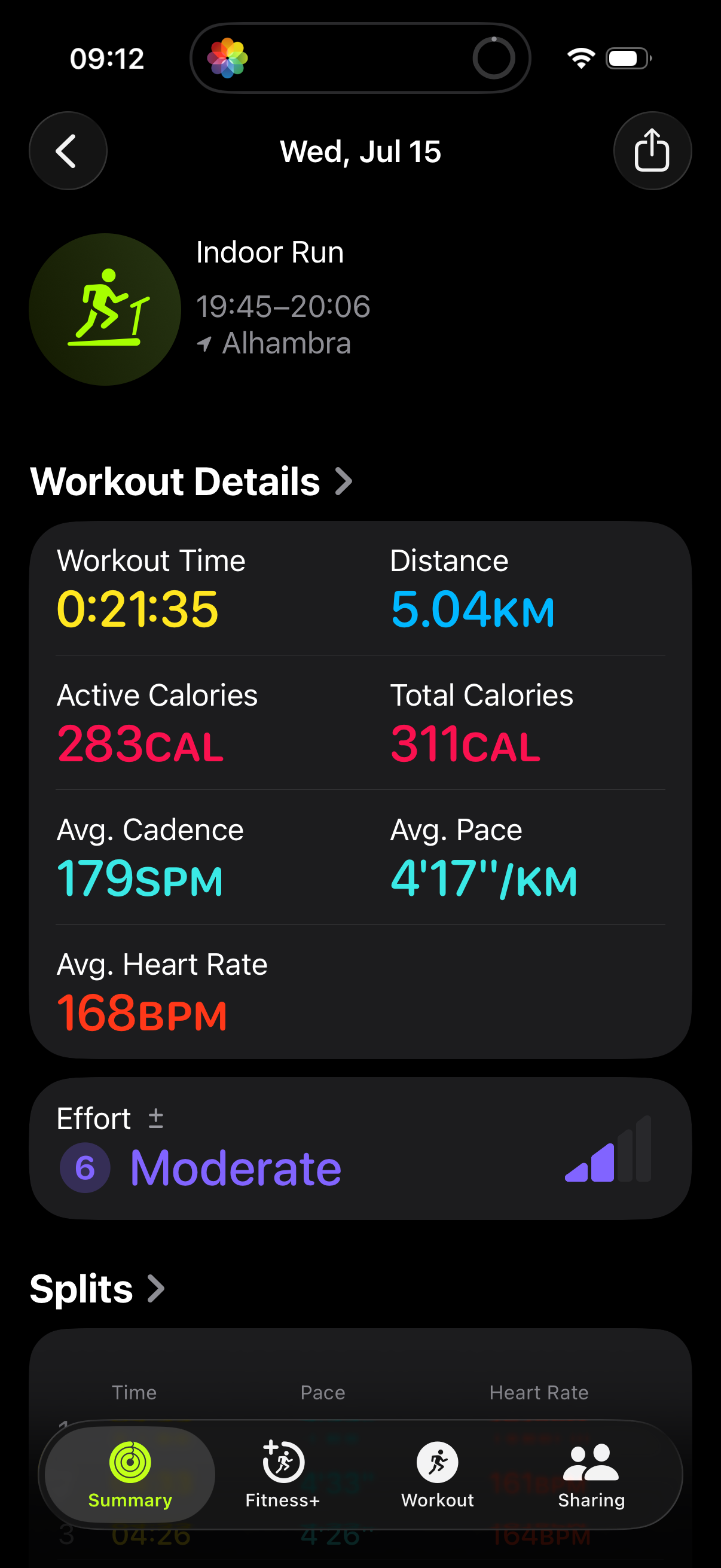This screenshot has width=721, height=1568.
Task: Switch to the Workout tab
Action: [438, 1475]
